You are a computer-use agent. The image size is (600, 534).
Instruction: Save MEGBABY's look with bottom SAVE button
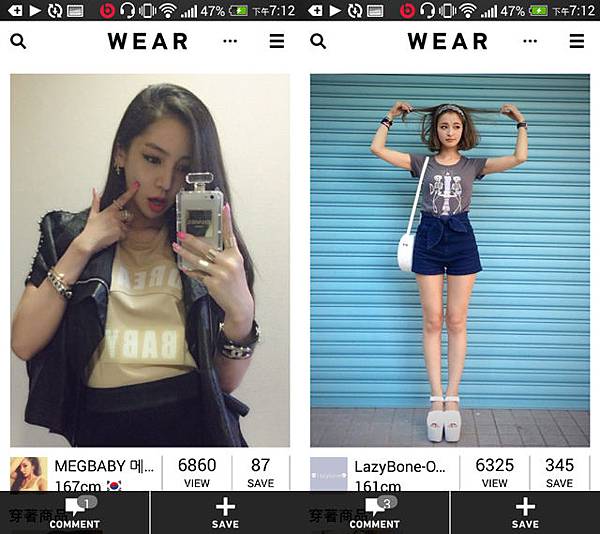(225, 513)
